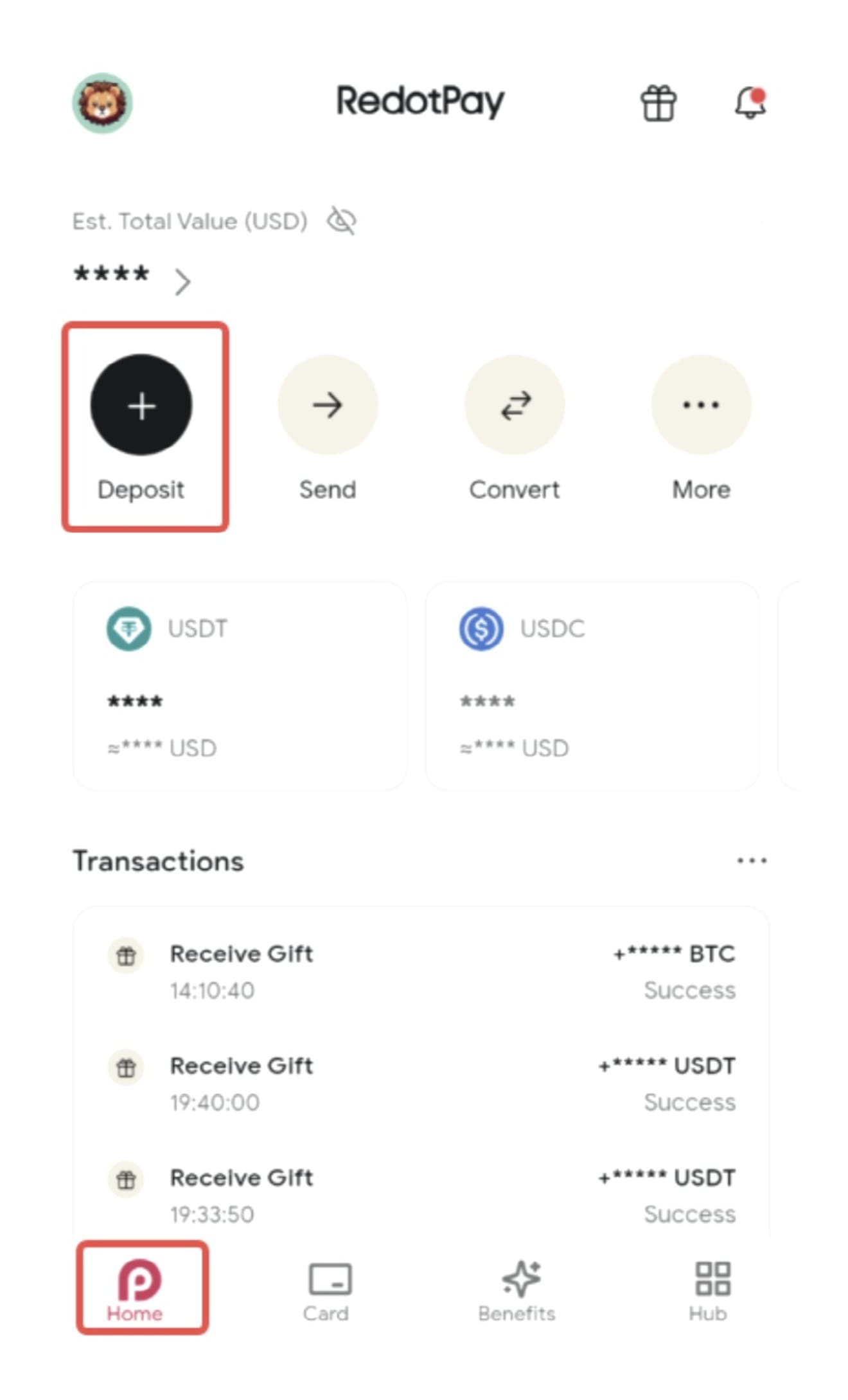The image size is (848, 1400).
Task: Open the Deposit action
Action: [142, 405]
